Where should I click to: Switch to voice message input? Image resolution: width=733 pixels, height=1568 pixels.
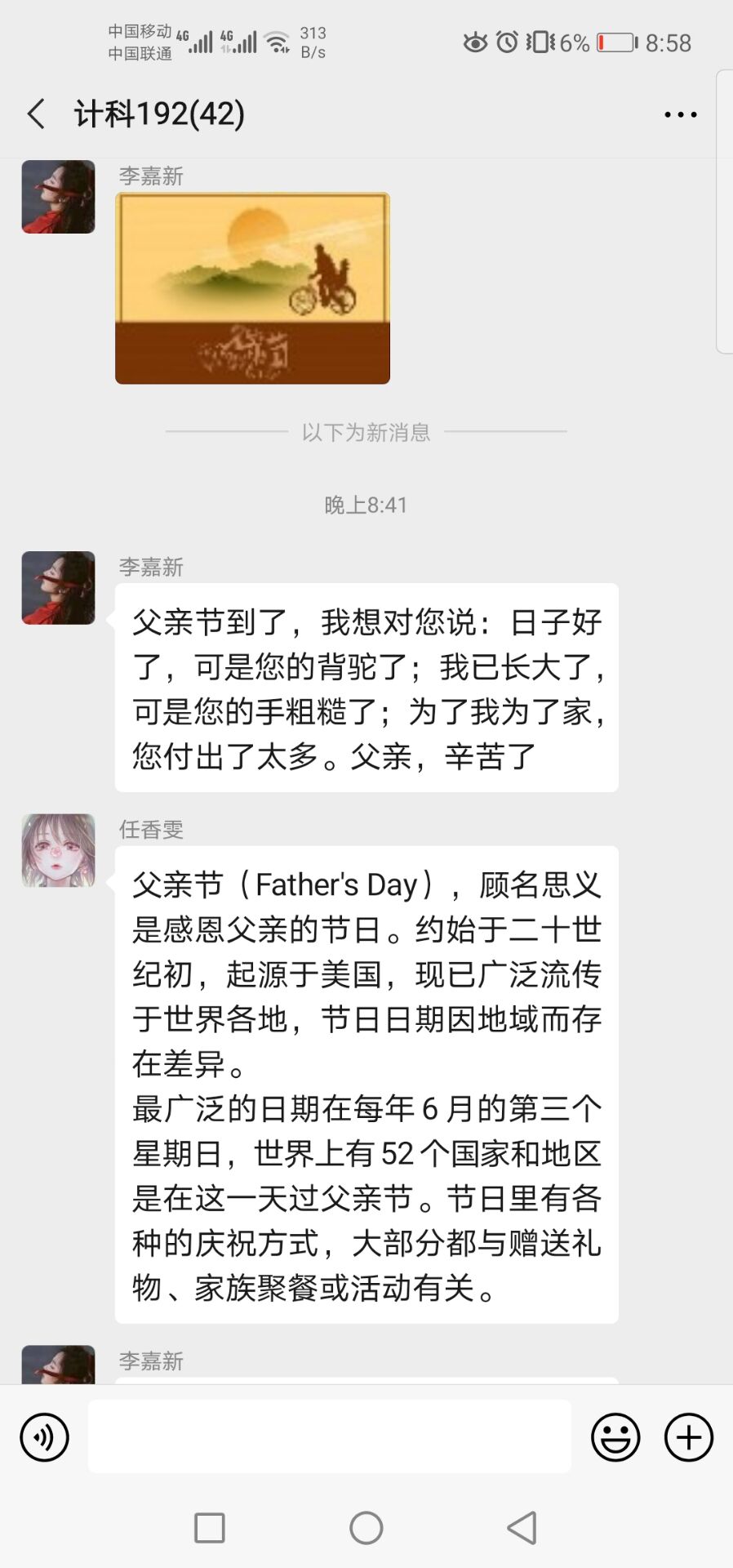[44, 1437]
